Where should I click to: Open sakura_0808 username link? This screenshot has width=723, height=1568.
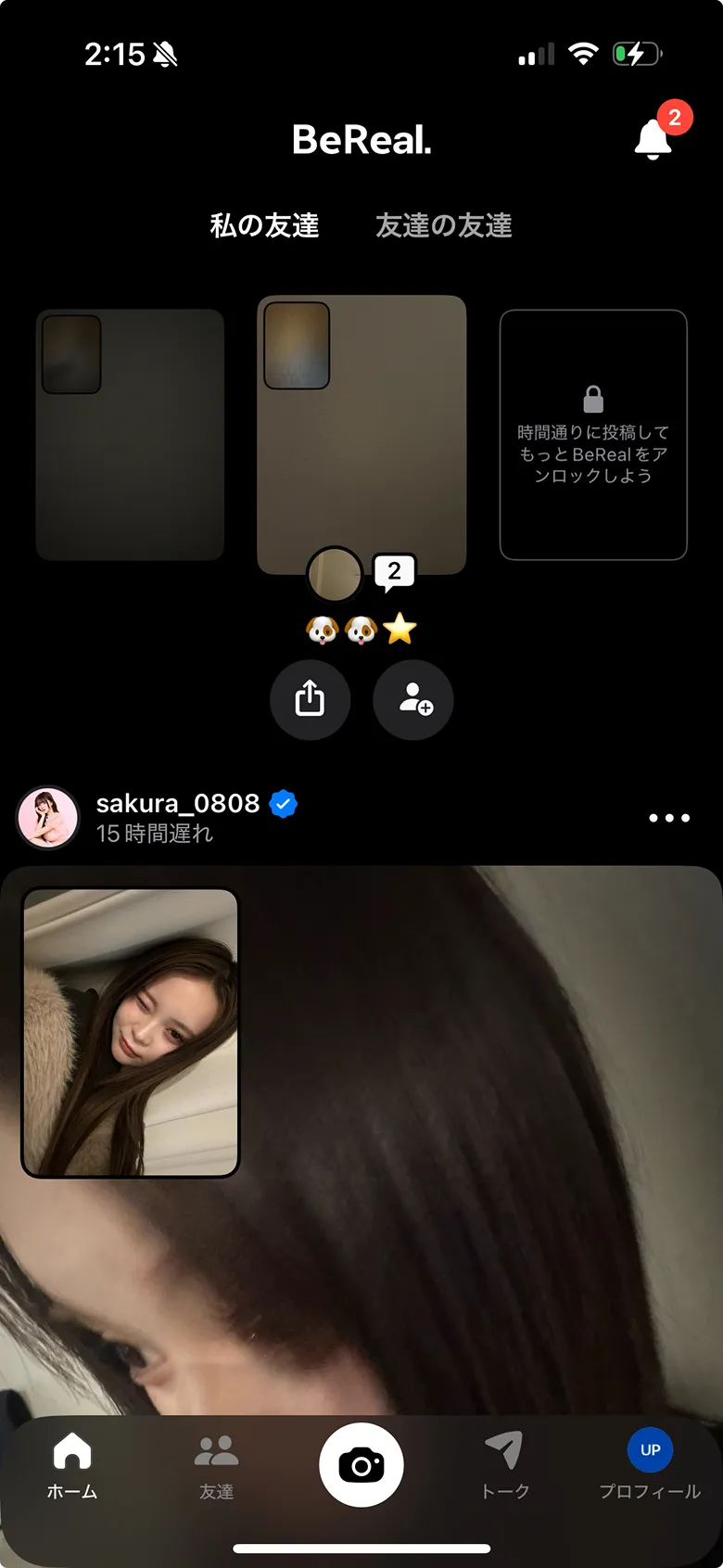[178, 803]
